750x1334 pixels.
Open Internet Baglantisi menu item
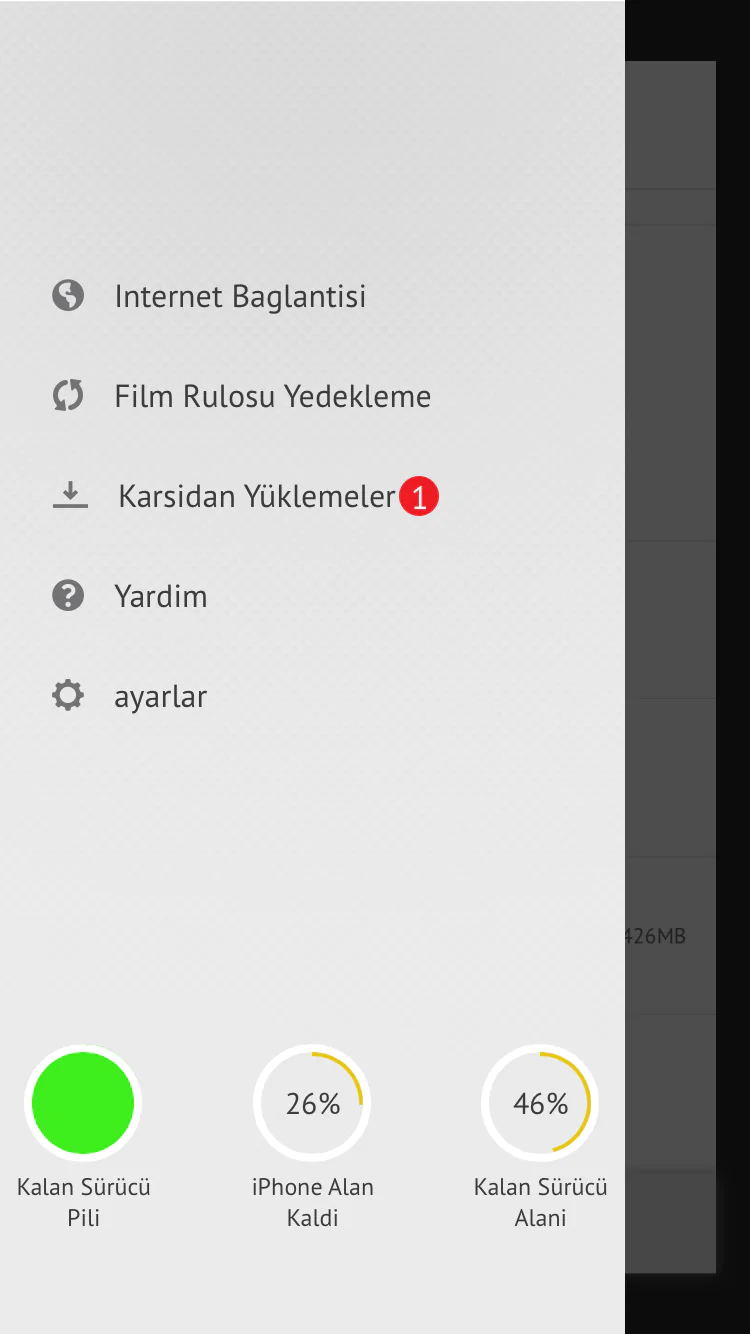coord(240,296)
